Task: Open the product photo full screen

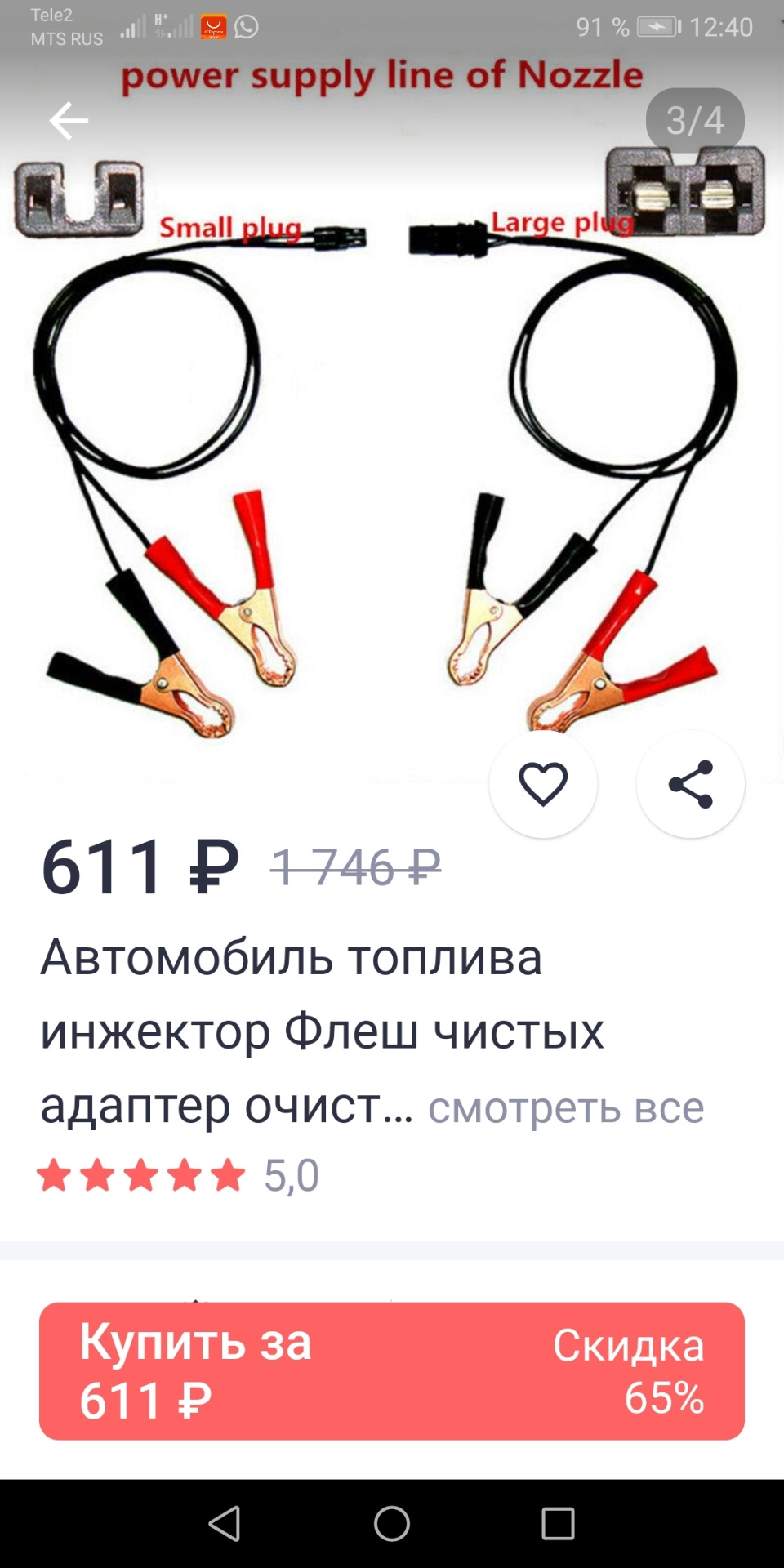Action: tap(392, 425)
